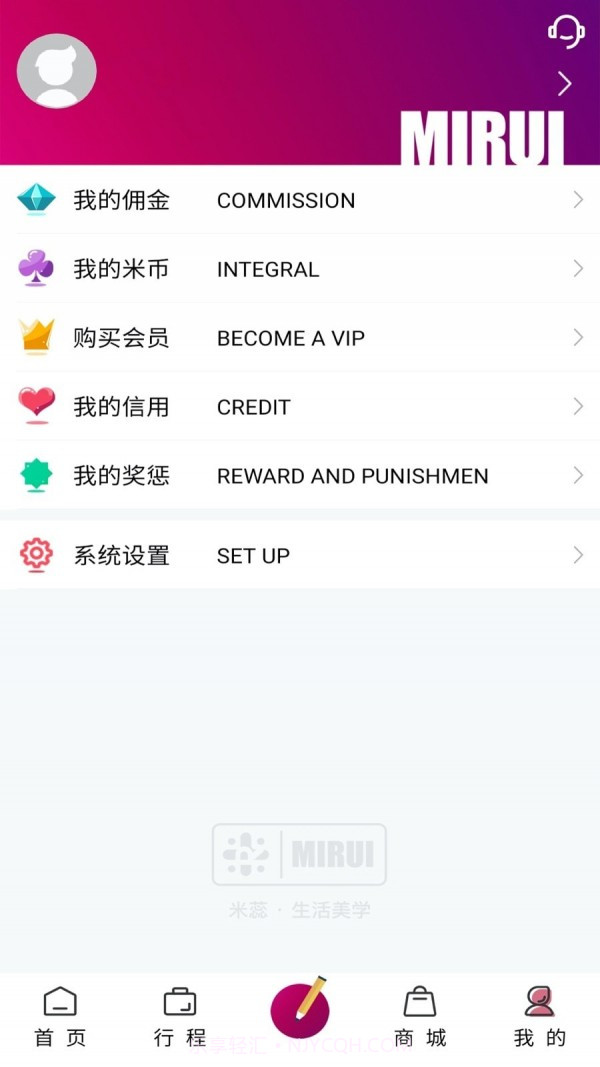Image resolution: width=600 pixels, height=1067 pixels.
Task: Open customer service headset icon
Action: click(x=566, y=31)
